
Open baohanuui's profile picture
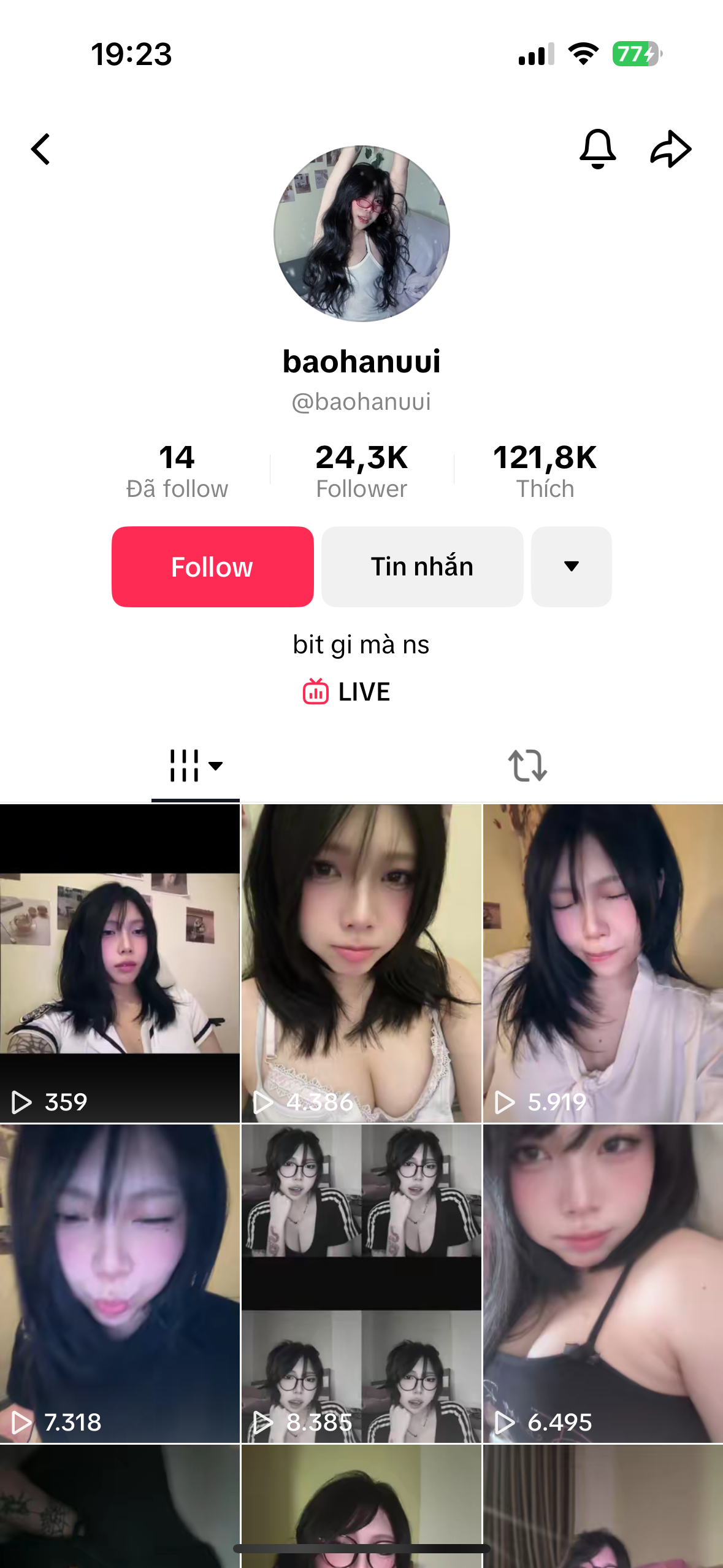pyautogui.click(x=362, y=234)
